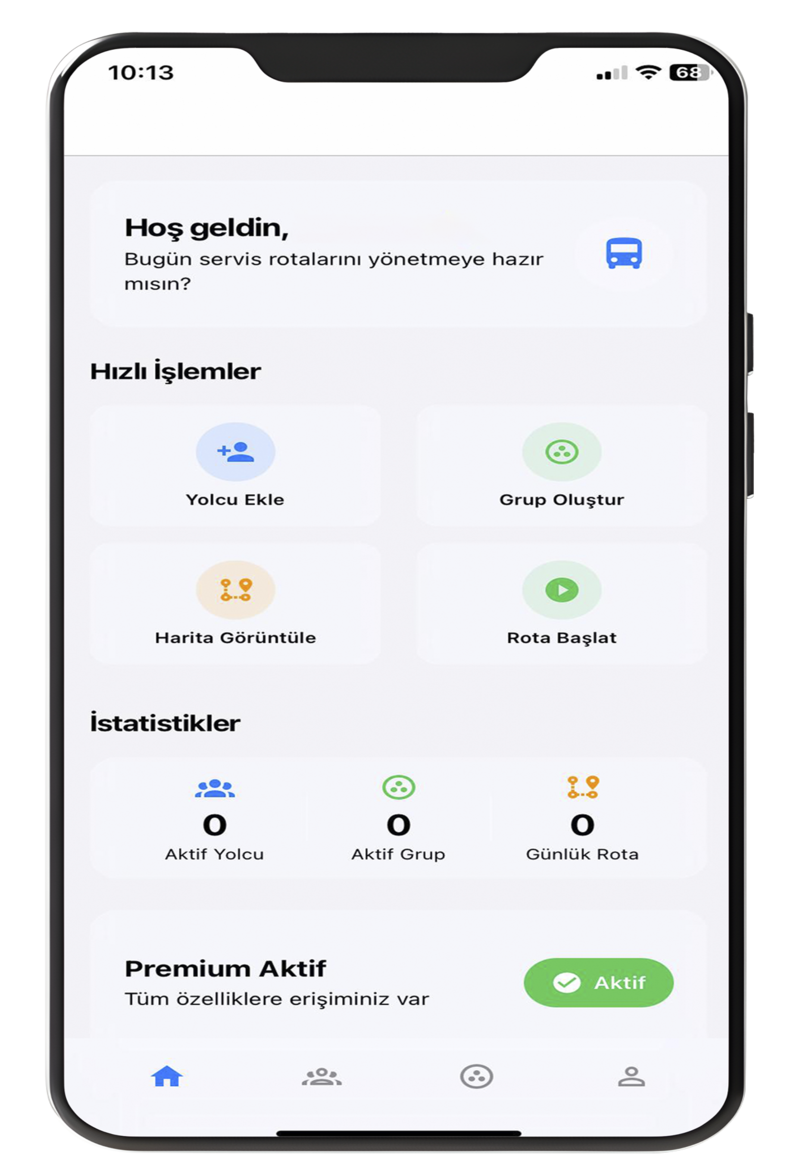This screenshot has height=1166, width=800.
Task: Switch to the home tab
Action: point(166,1076)
